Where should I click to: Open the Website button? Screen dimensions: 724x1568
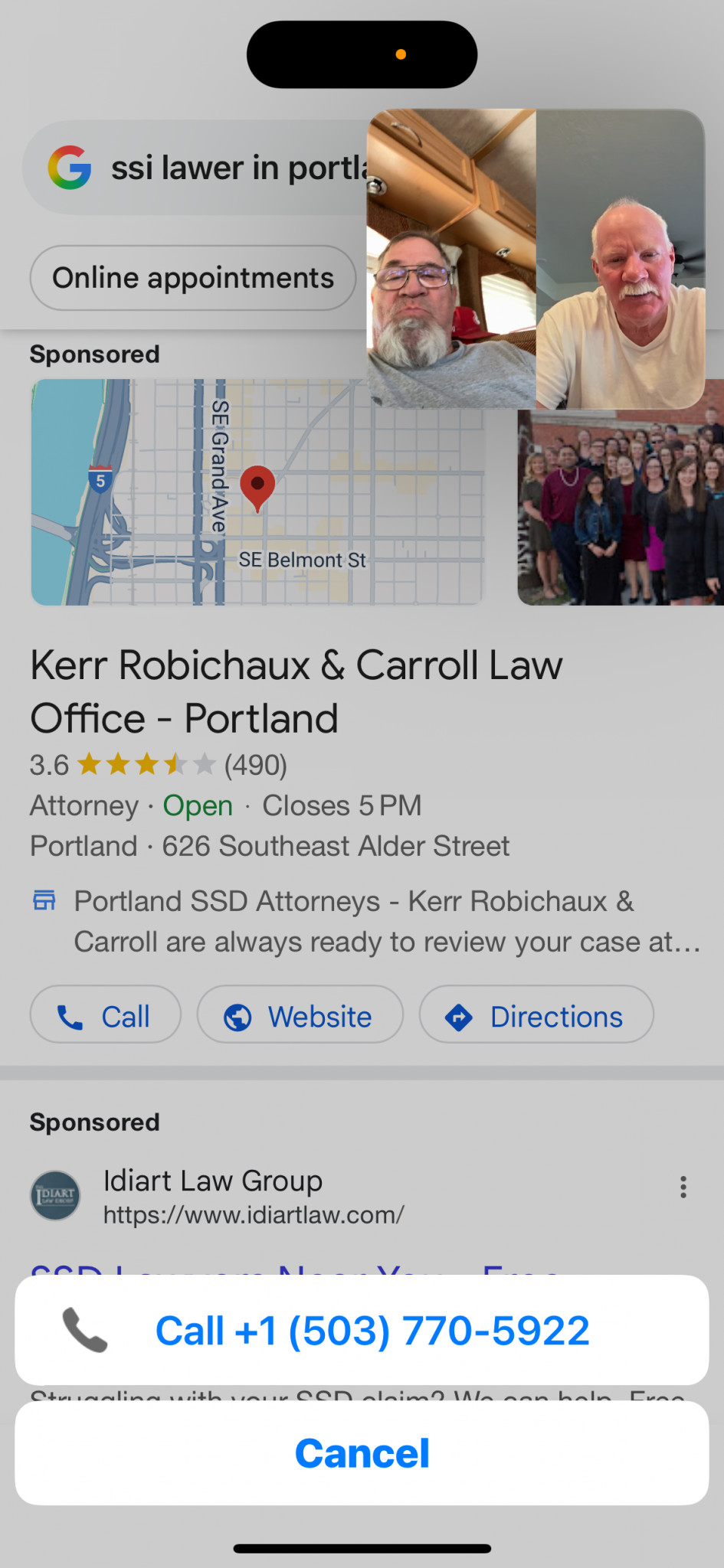pos(300,1015)
